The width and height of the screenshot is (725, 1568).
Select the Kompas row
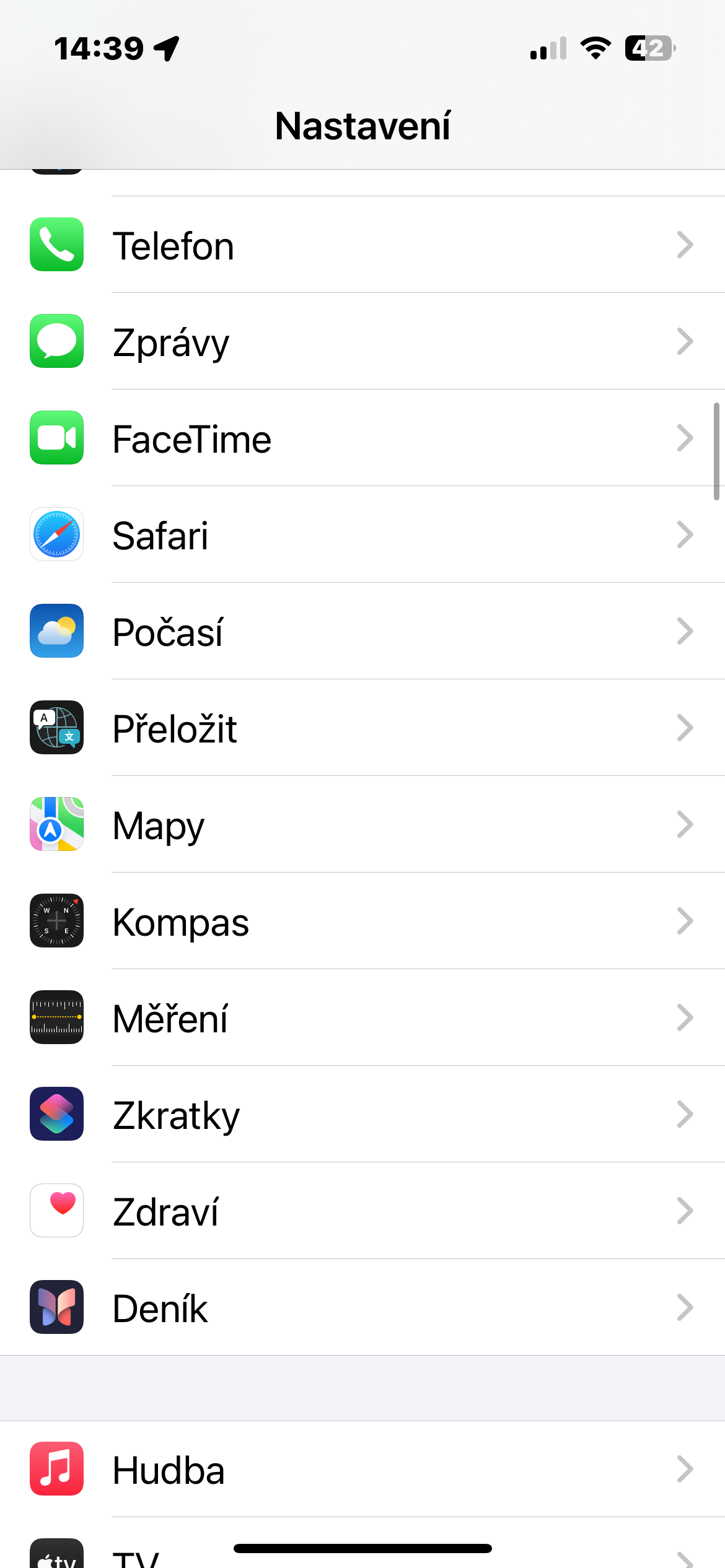pos(362,921)
